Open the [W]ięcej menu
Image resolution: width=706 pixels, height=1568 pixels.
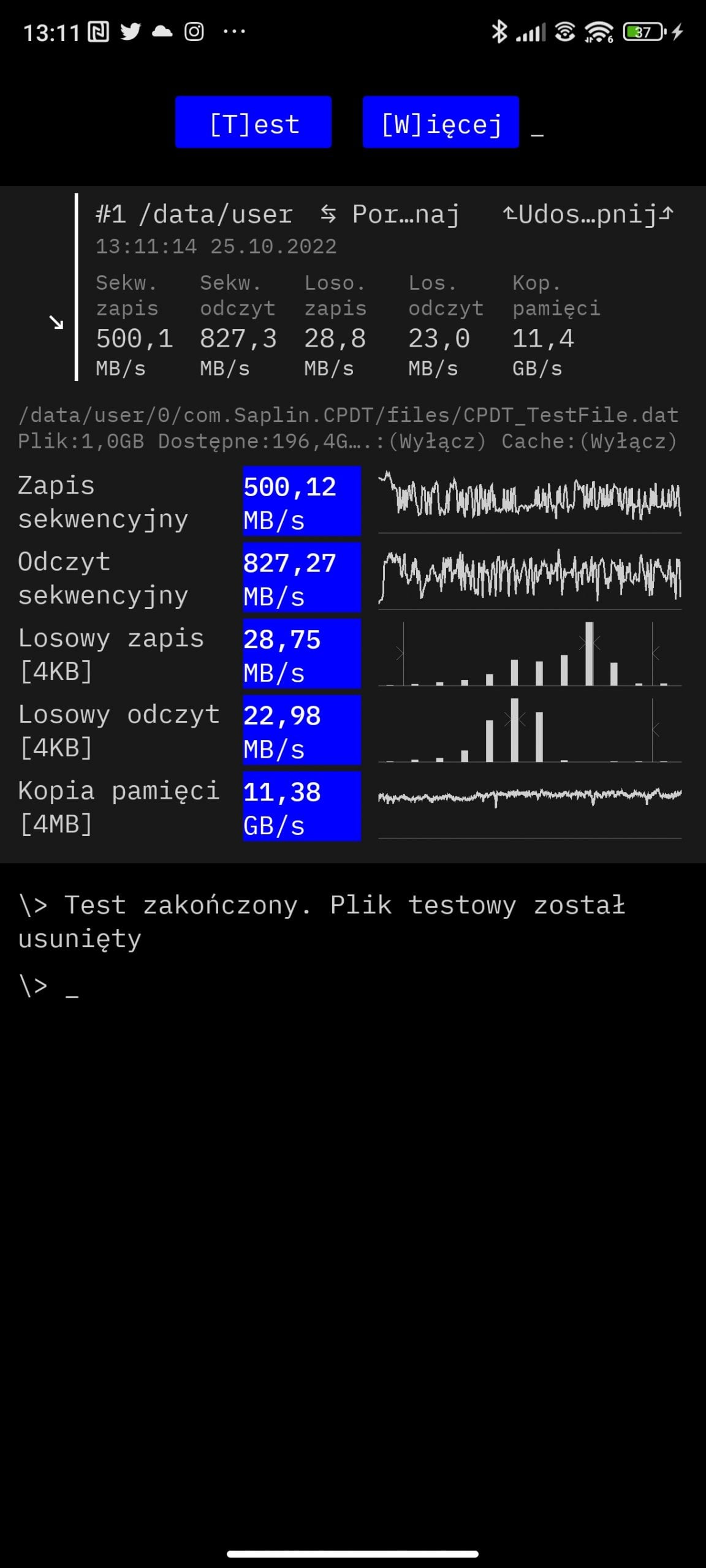point(441,123)
